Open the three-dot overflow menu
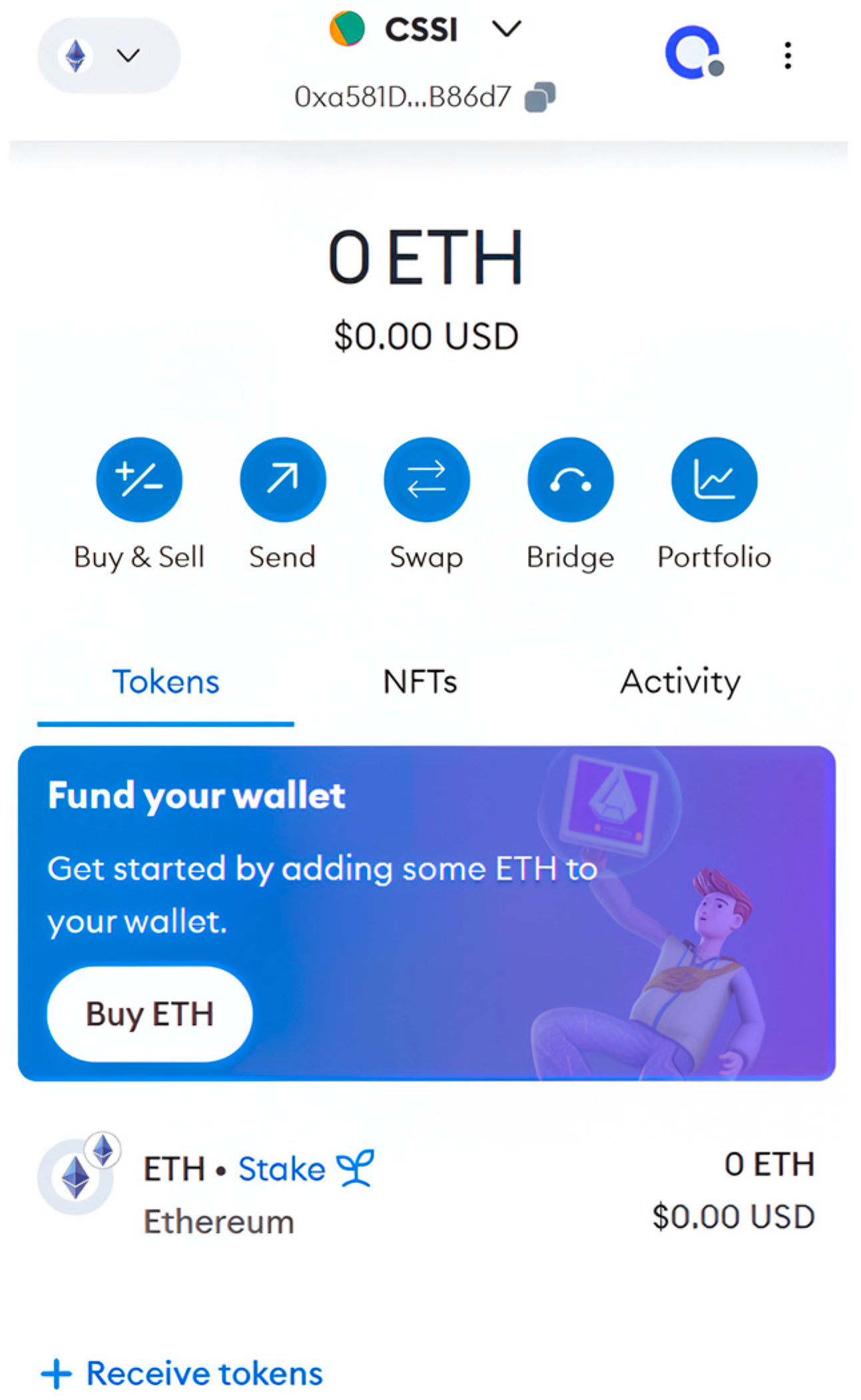This screenshot has width=861, height=1400. pyautogui.click(x=788, y=55)
